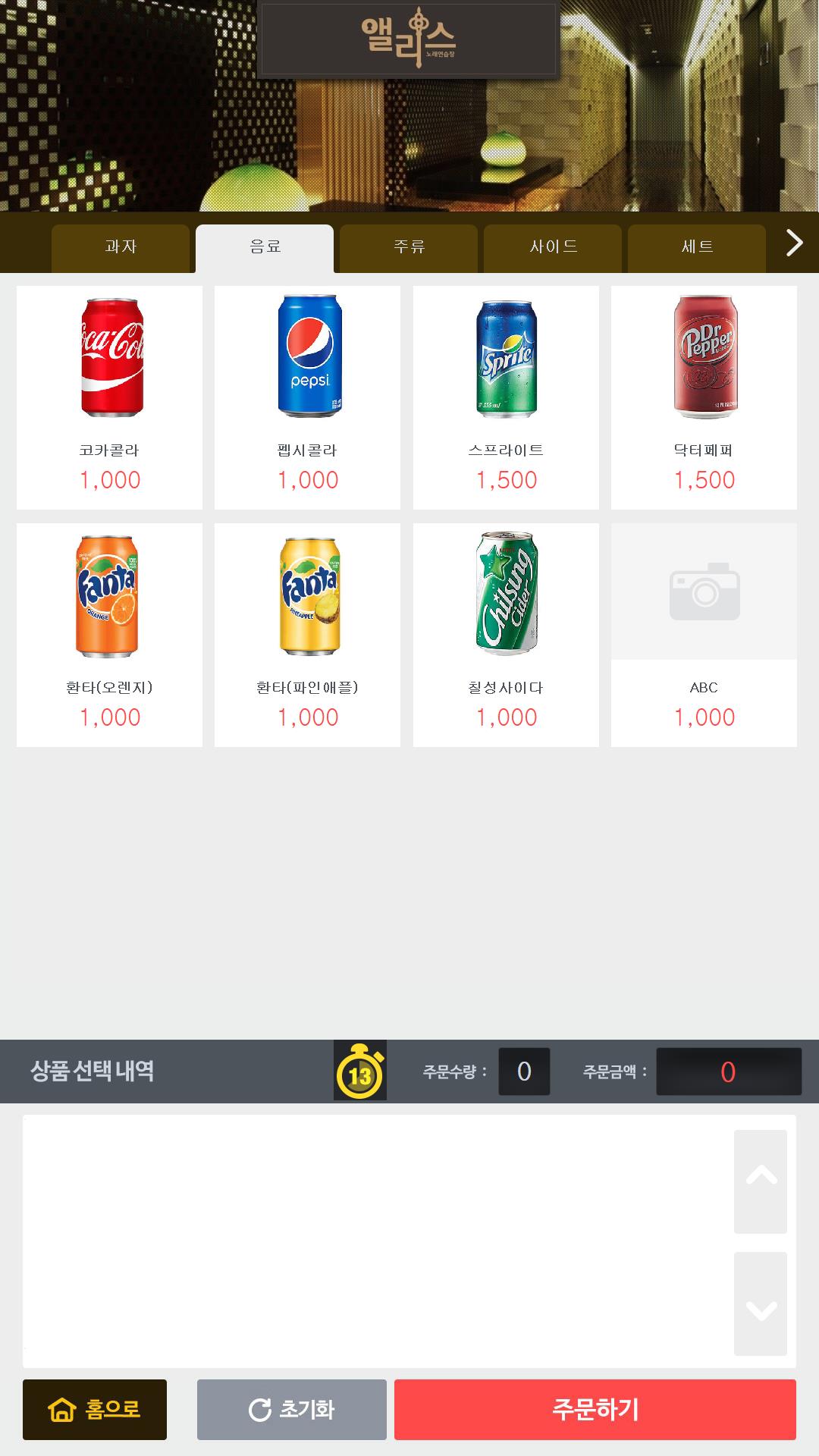This screenshot has width=819, height=1456.
Task: Open the 주류 category
Action: coord(408,247)
